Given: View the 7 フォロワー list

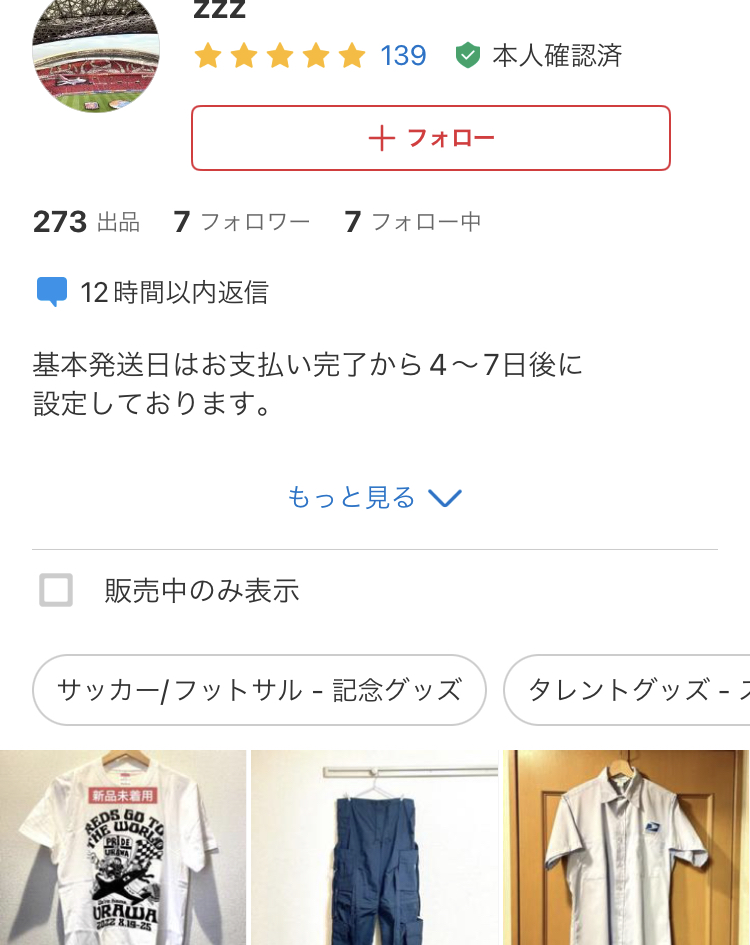Looking at the screenshot, I should point(241,222).
